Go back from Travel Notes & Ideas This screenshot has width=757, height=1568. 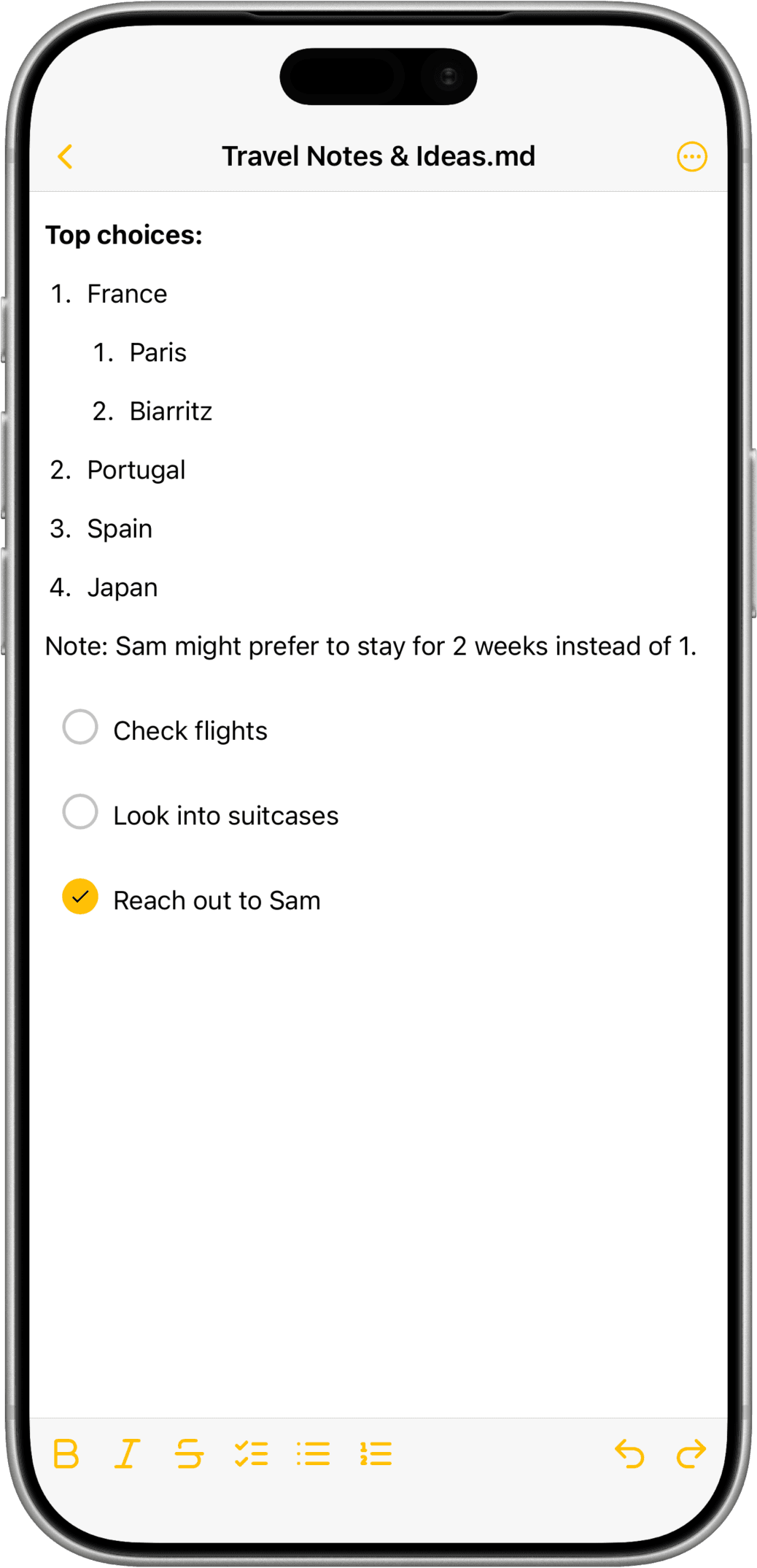point(66,156)
